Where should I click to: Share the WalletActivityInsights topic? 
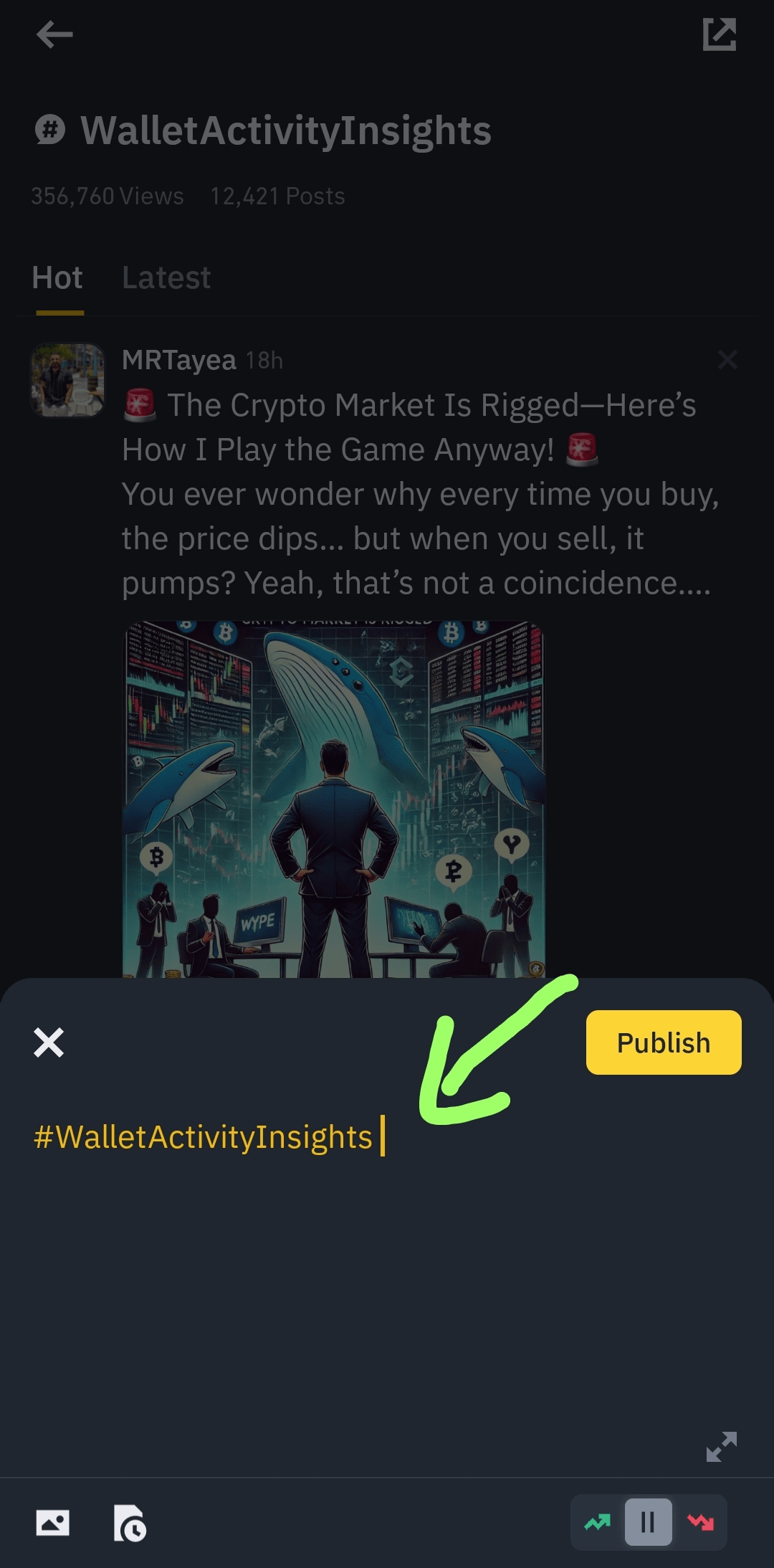720,34
